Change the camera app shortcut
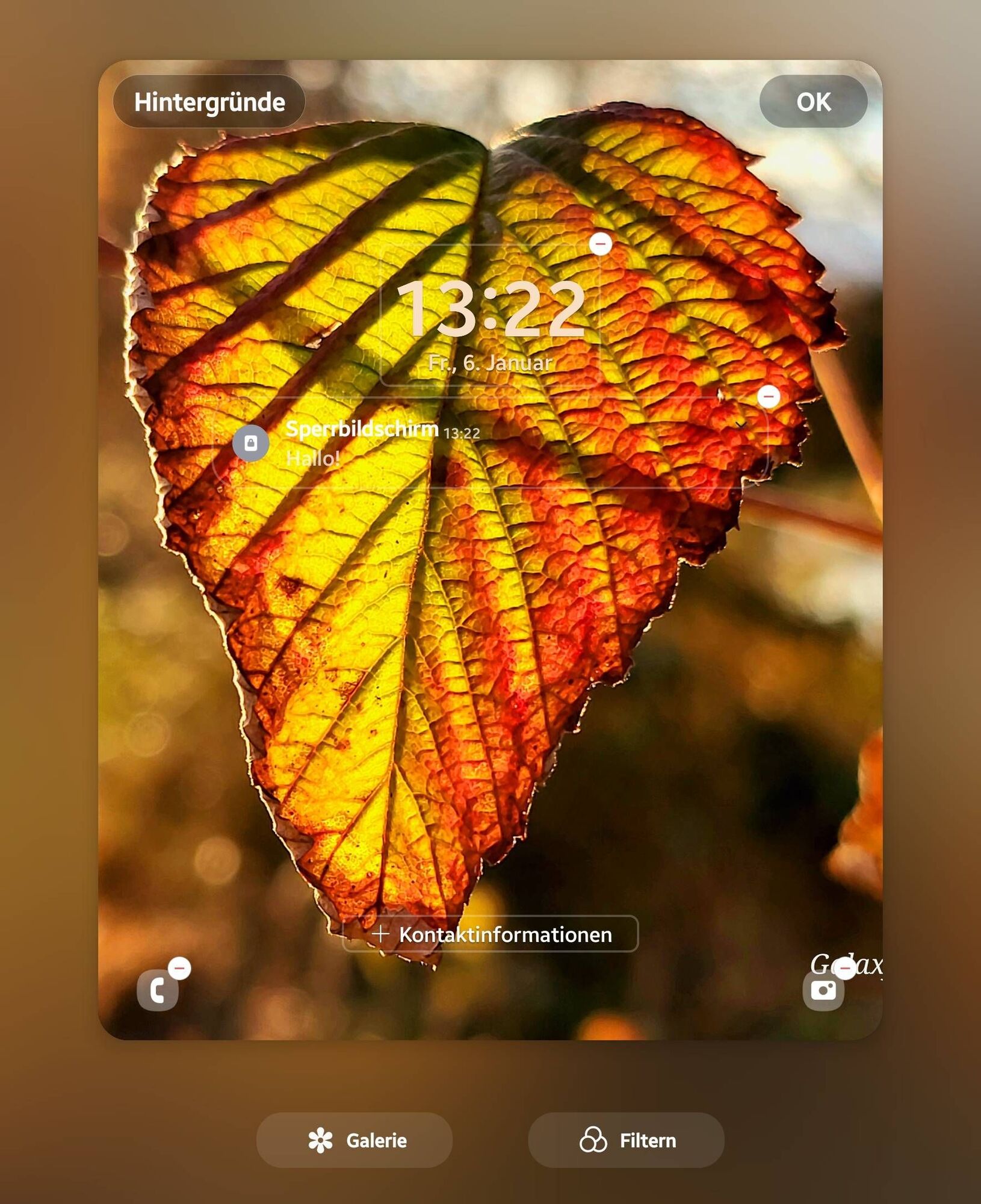Viewport: 981px width, 1204px height. [x=822, y=991]
